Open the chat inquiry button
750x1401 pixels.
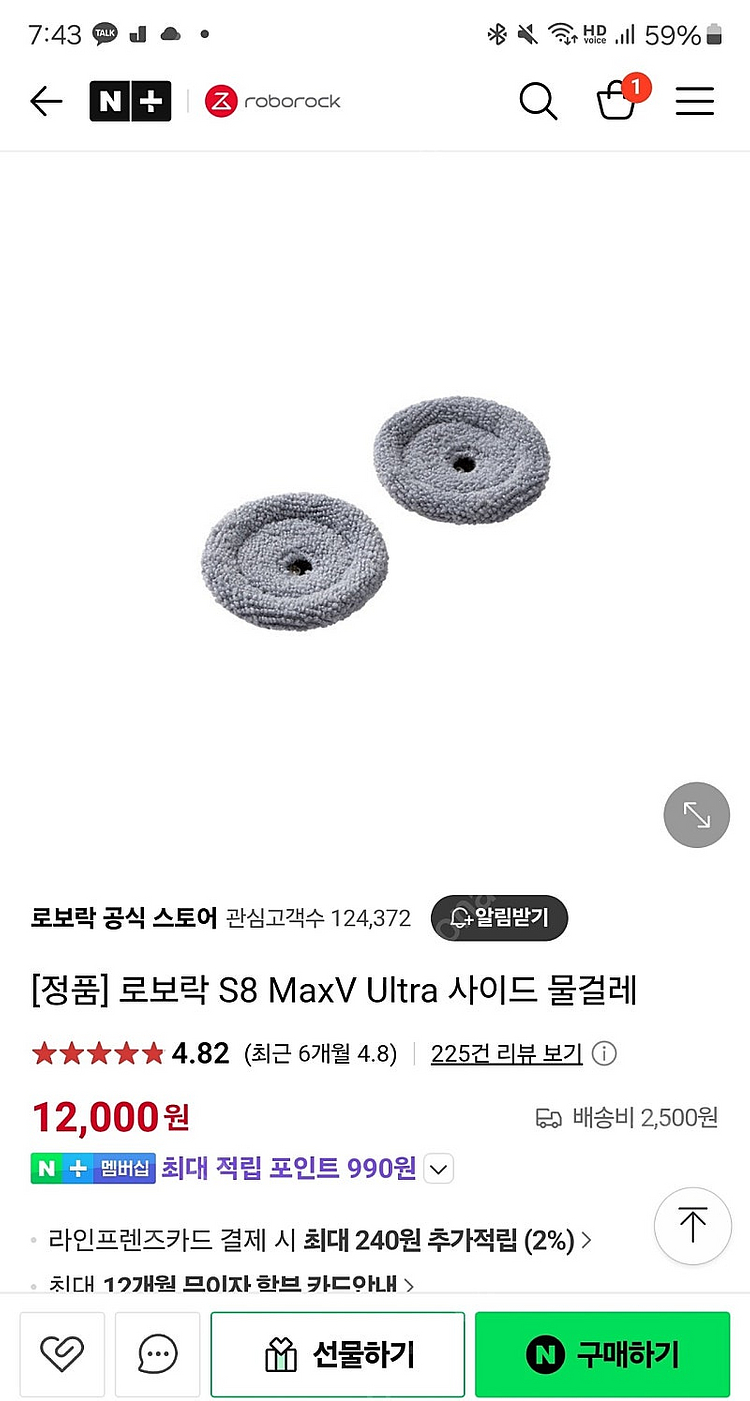(x=157, y=1354)
